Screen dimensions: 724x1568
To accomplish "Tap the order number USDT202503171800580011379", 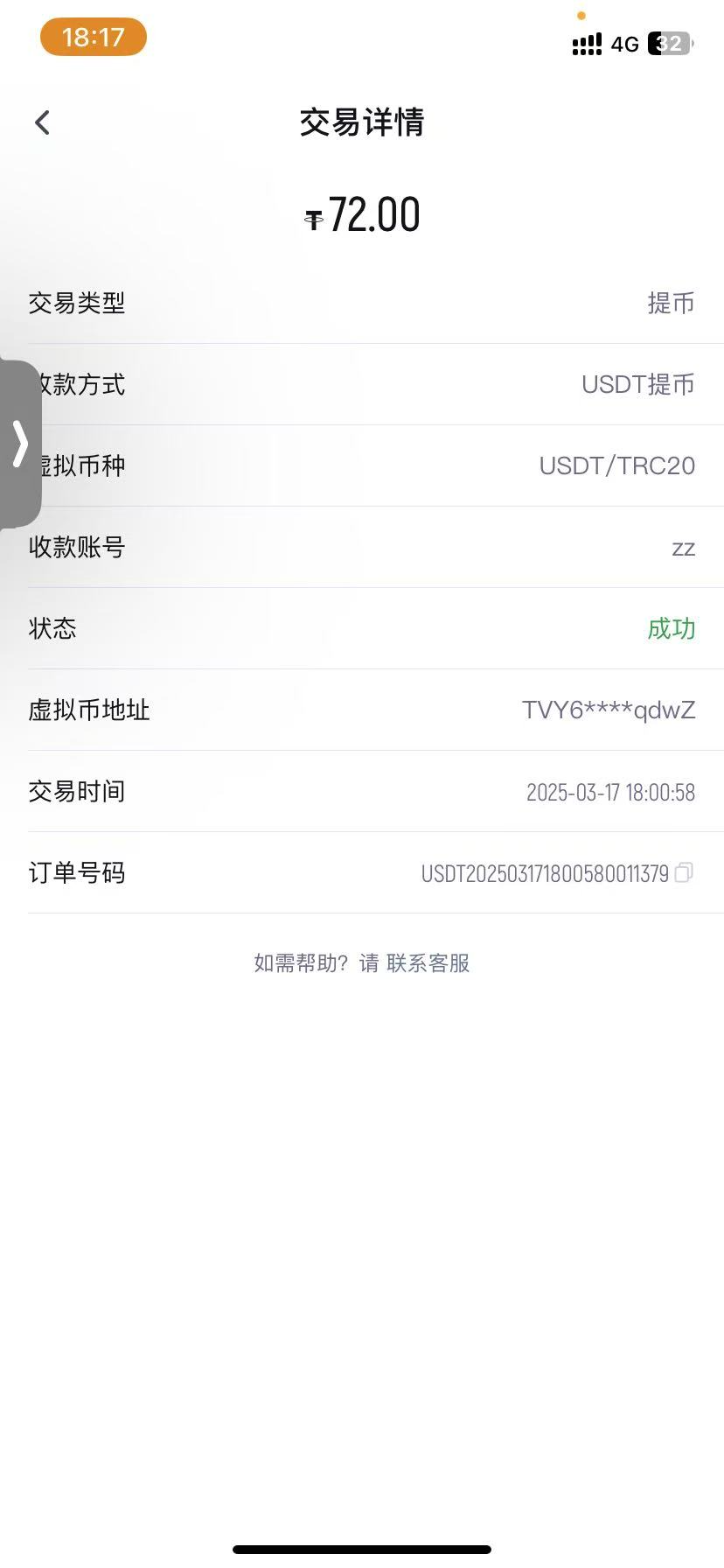I will click(x=544, y=873).
